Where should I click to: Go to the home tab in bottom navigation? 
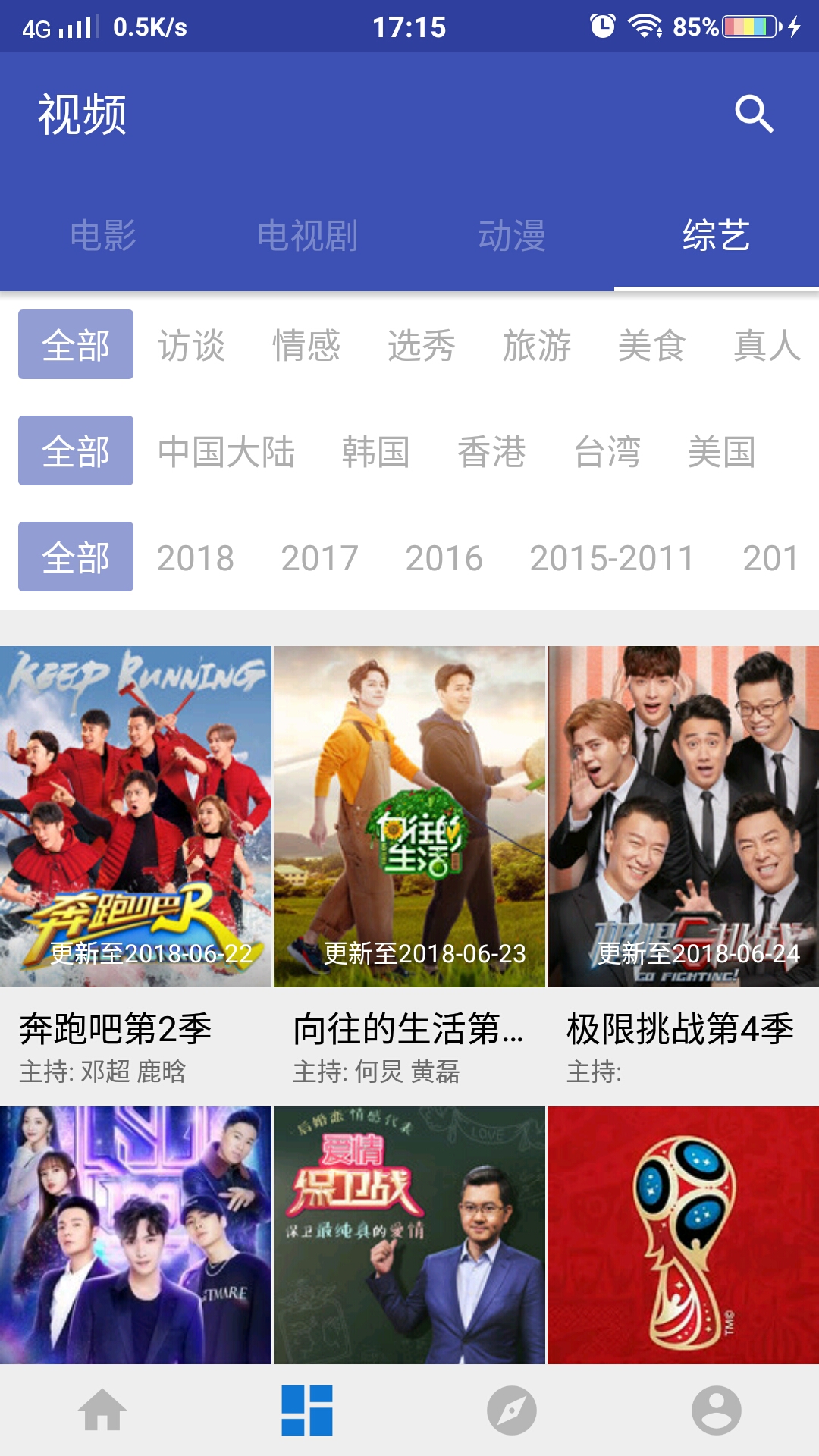click(102, 1410)
